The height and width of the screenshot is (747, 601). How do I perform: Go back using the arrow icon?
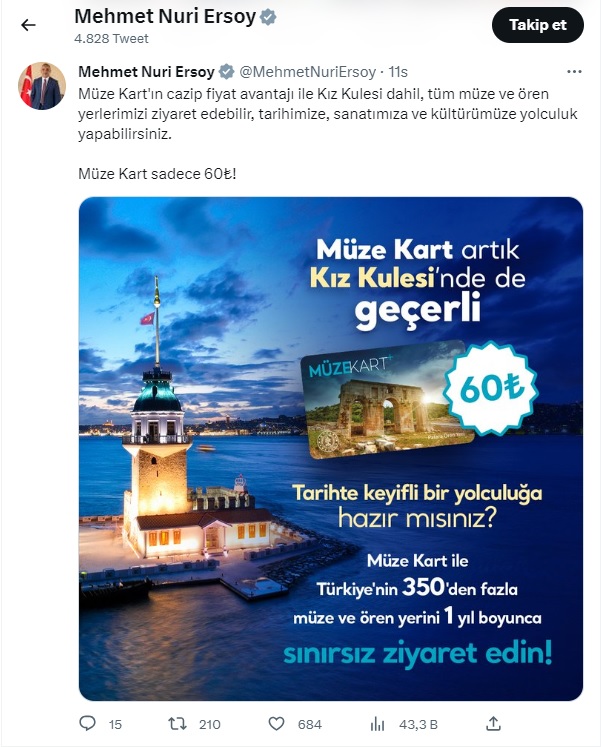[x=28, y=25]
